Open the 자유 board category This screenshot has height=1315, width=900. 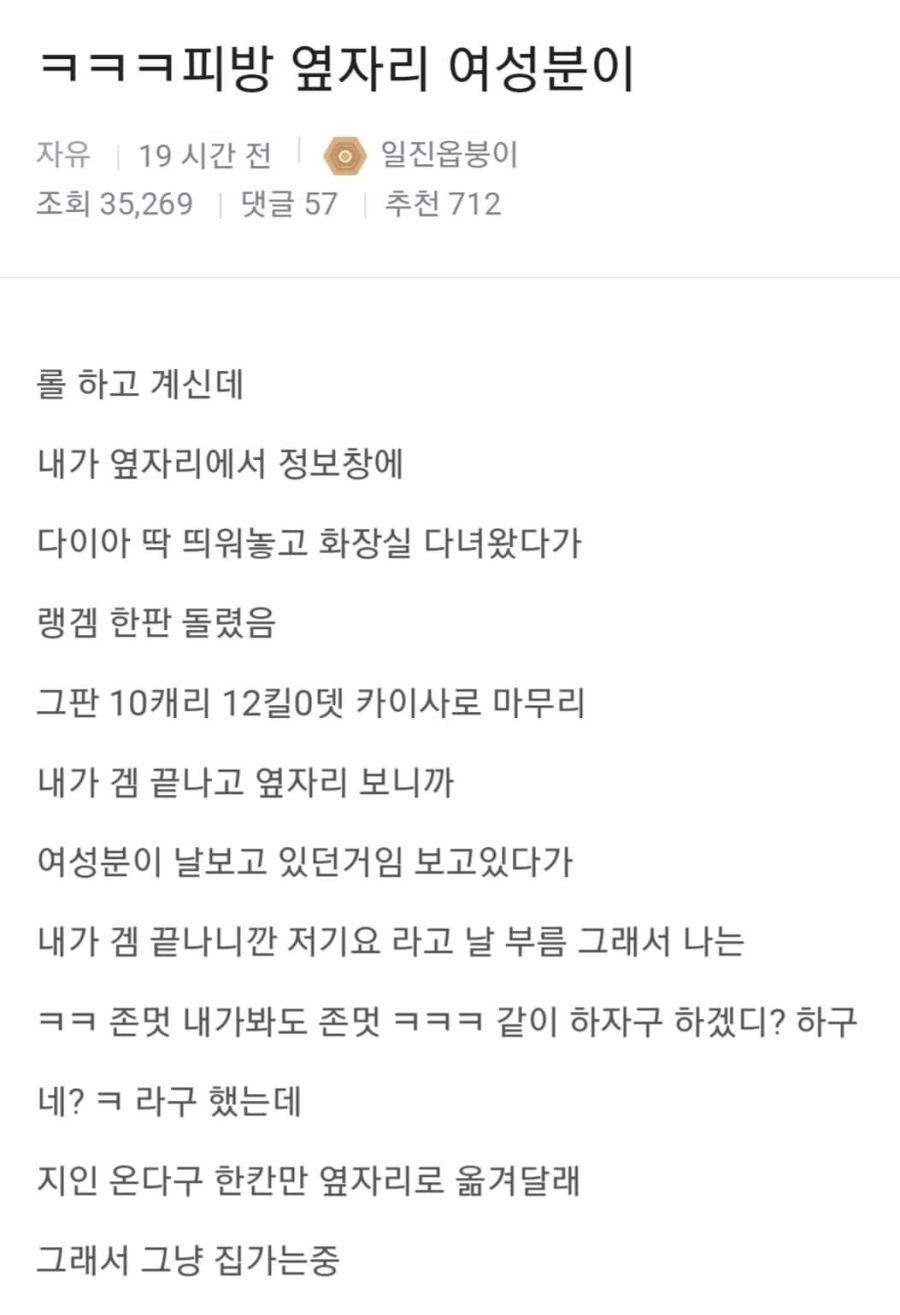(x=63, y=156)
